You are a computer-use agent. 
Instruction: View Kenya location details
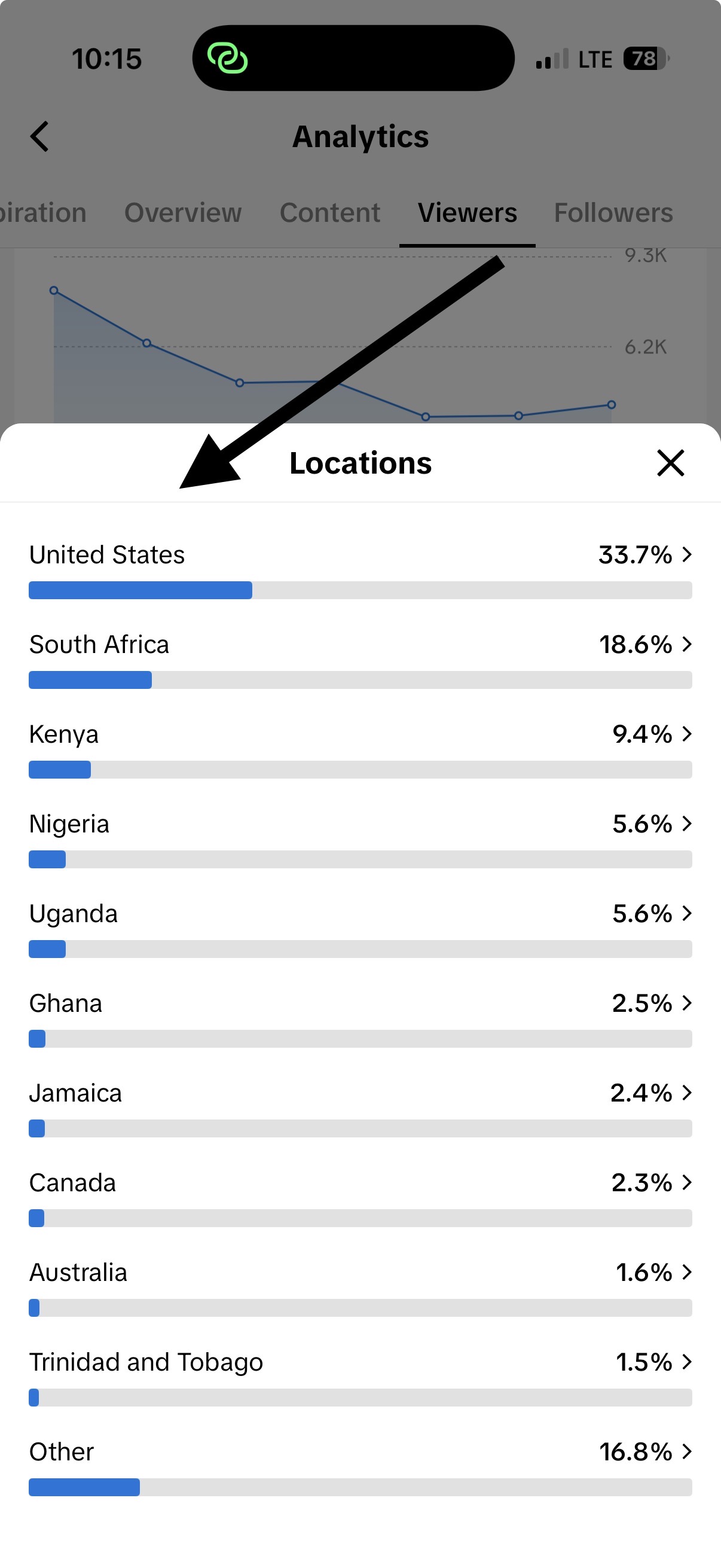point(360,748)
